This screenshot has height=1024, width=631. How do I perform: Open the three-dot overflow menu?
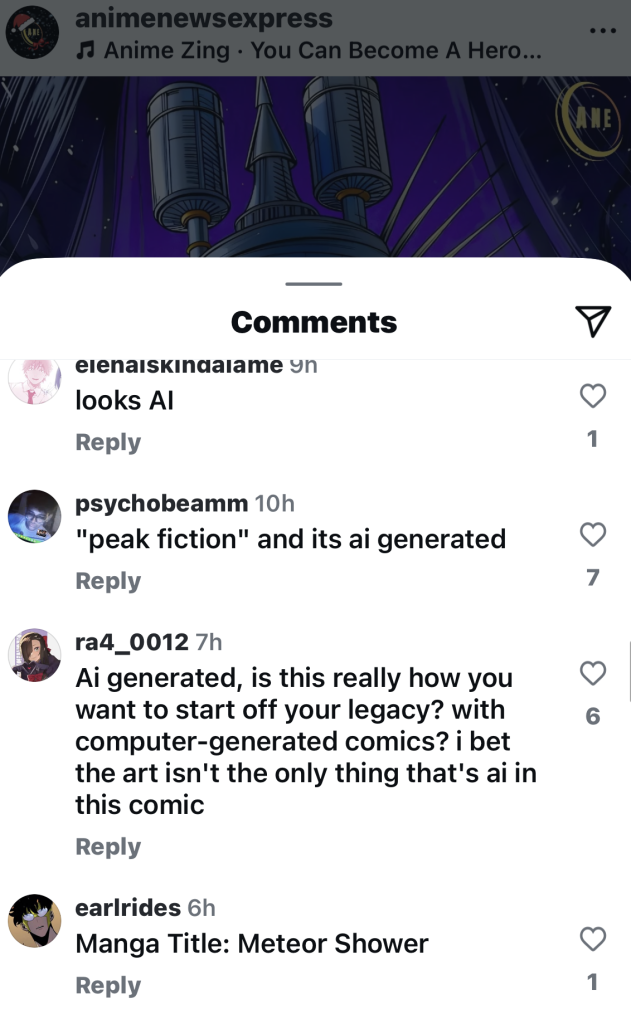point(603,32)
